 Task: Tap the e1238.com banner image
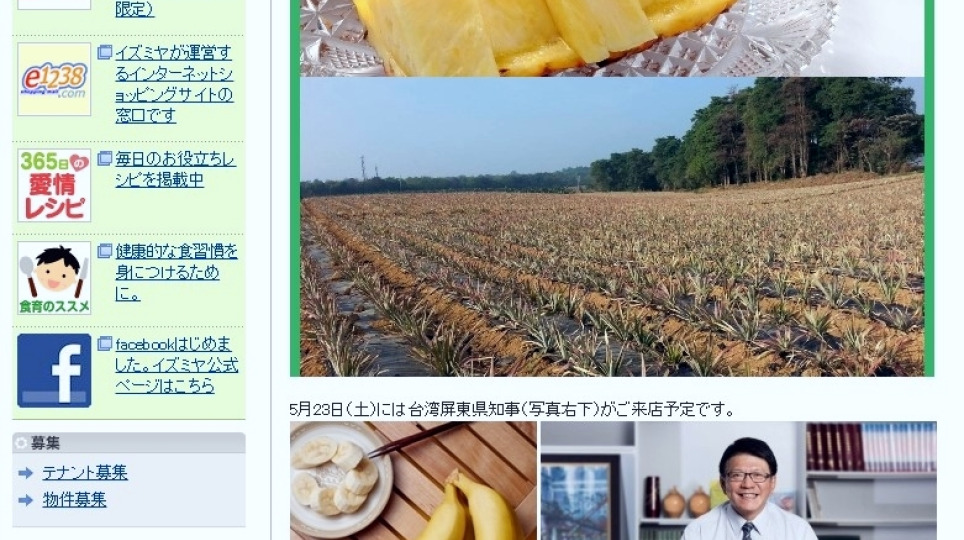[x=54, y=79]
